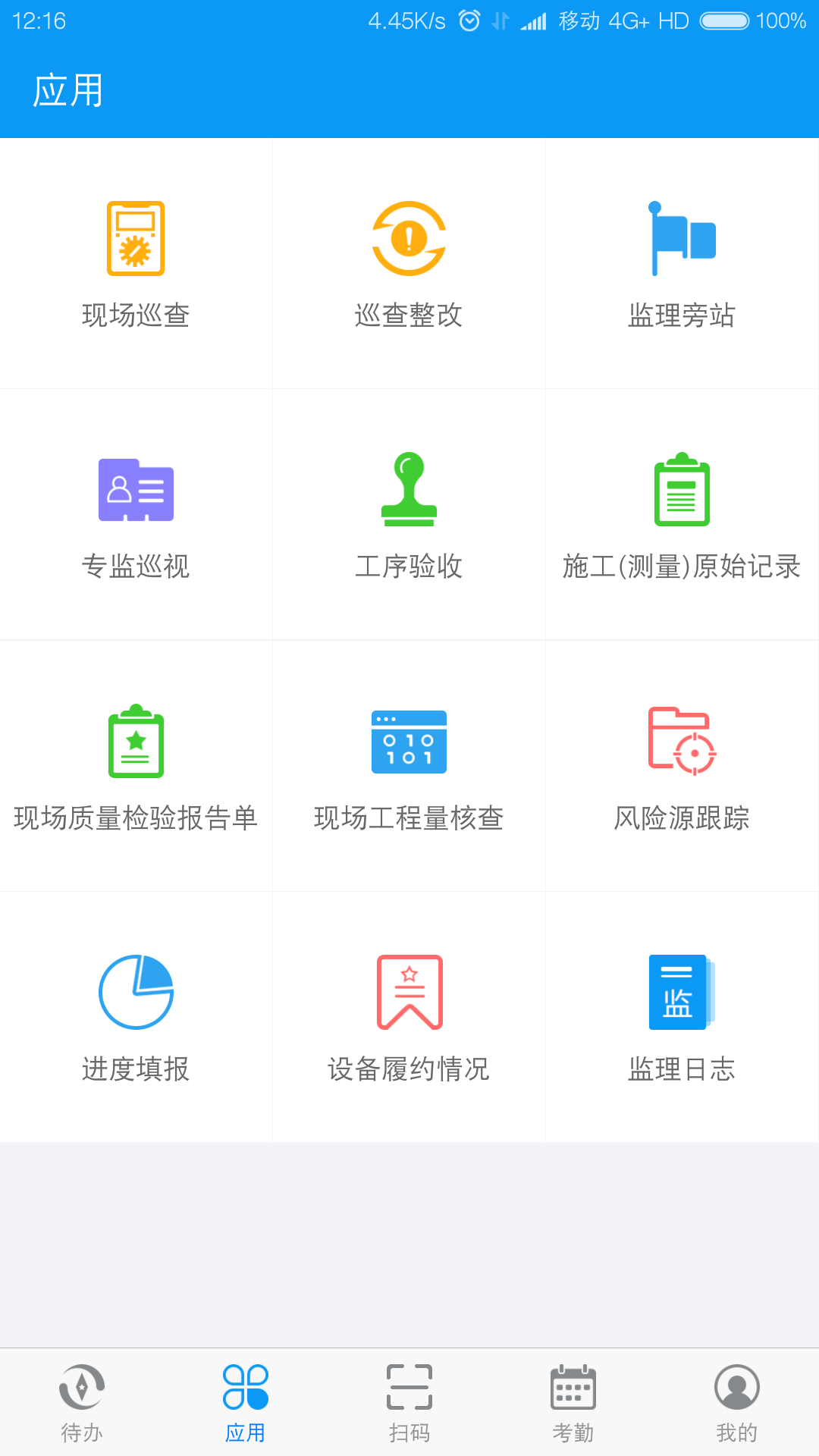Open 风险源跟踪 tile

pos(682,766)
